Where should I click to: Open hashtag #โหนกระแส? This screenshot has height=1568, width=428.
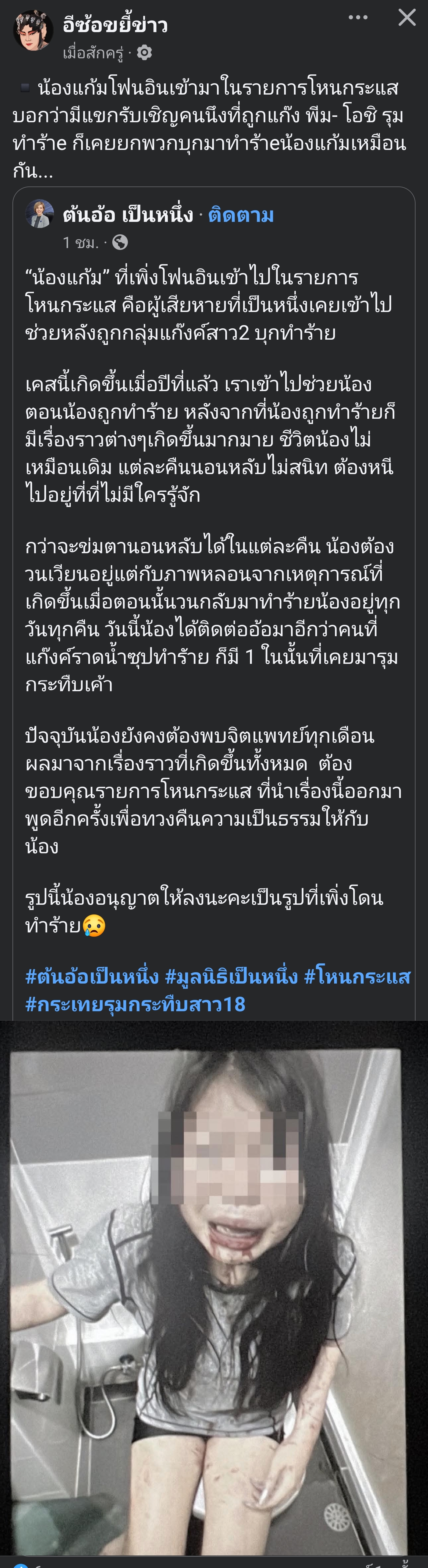(x=357, y=976)
